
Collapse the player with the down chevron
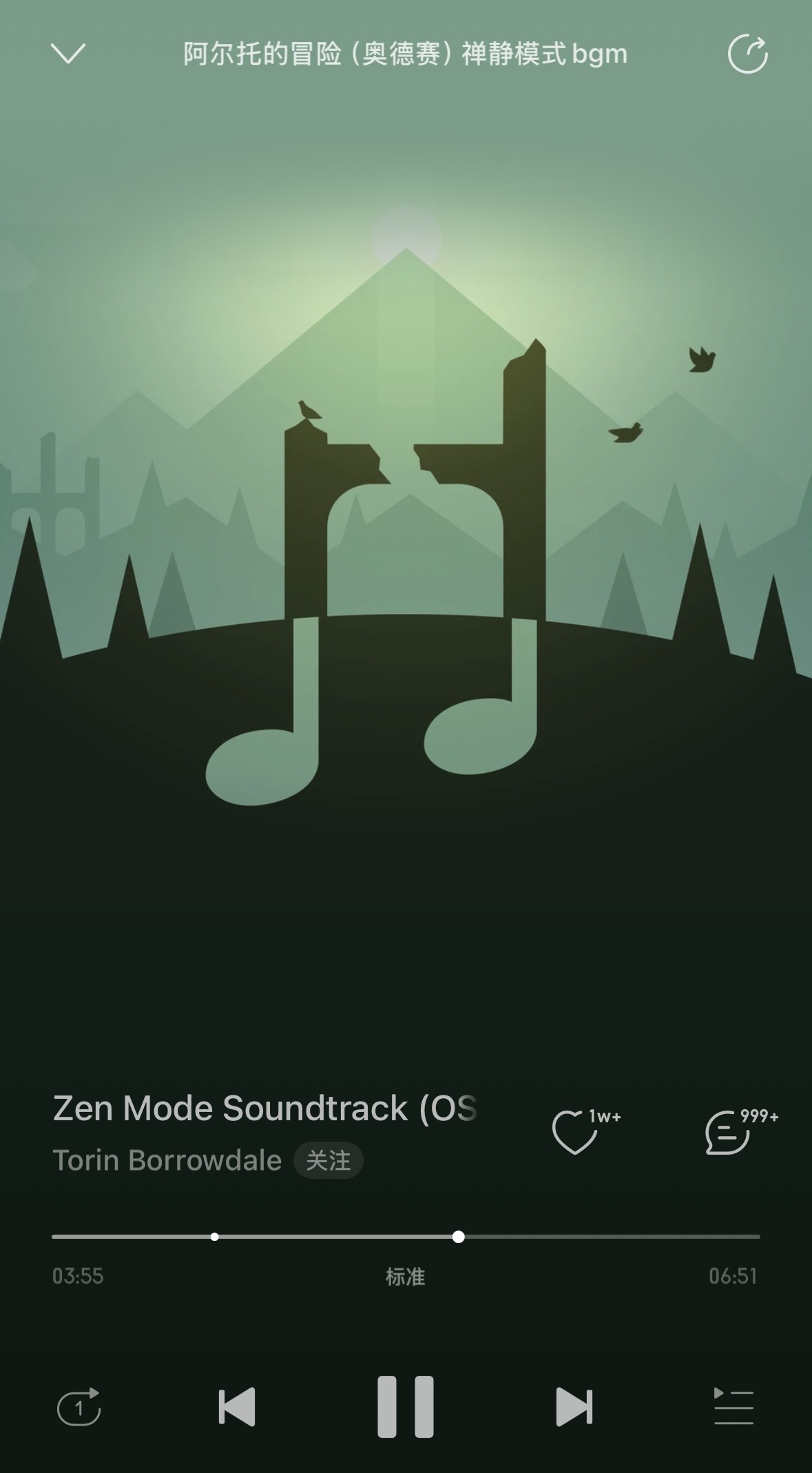click(x=68, y=54)
